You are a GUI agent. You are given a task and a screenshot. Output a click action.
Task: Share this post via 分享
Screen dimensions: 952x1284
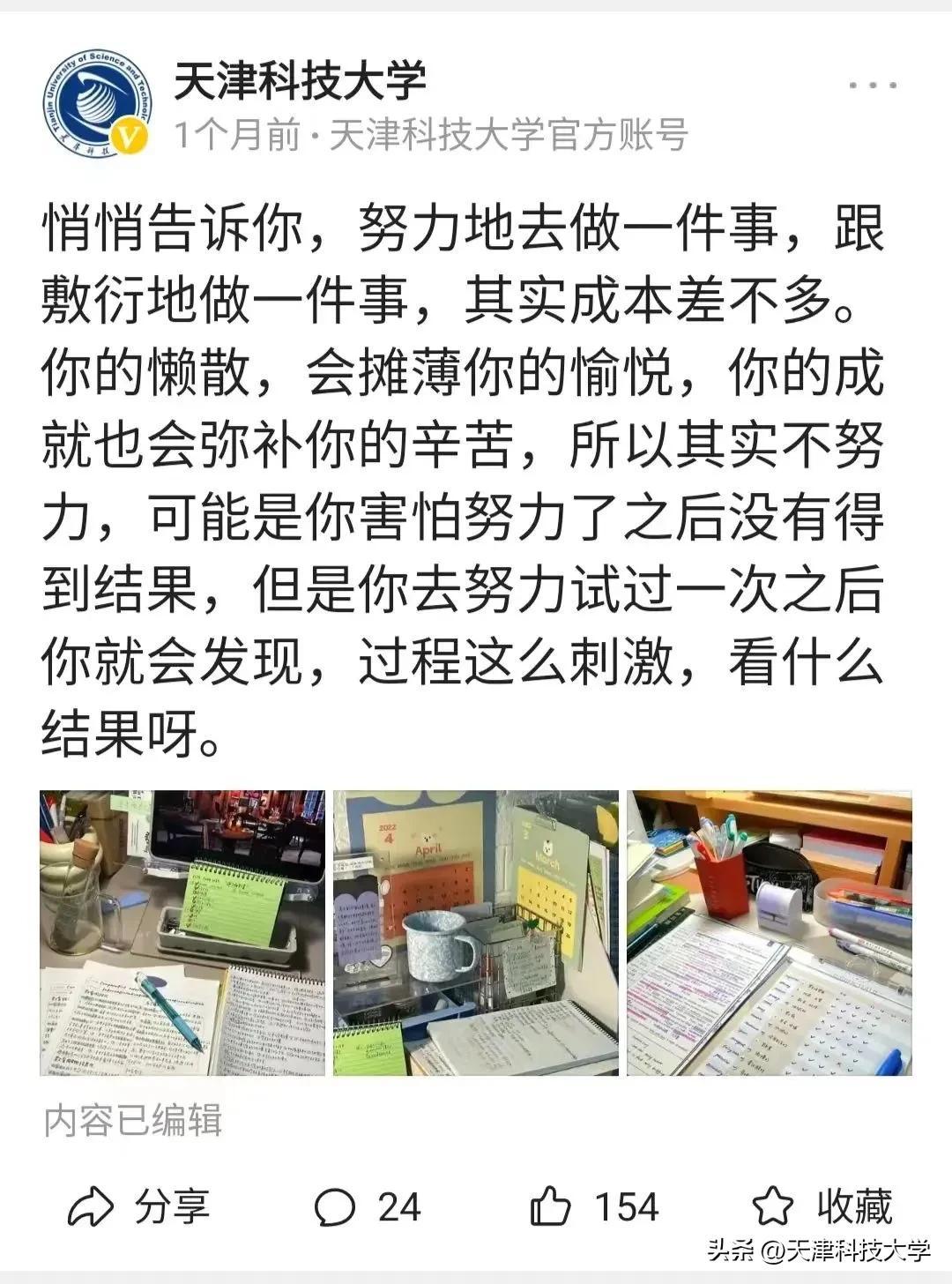138,1206
